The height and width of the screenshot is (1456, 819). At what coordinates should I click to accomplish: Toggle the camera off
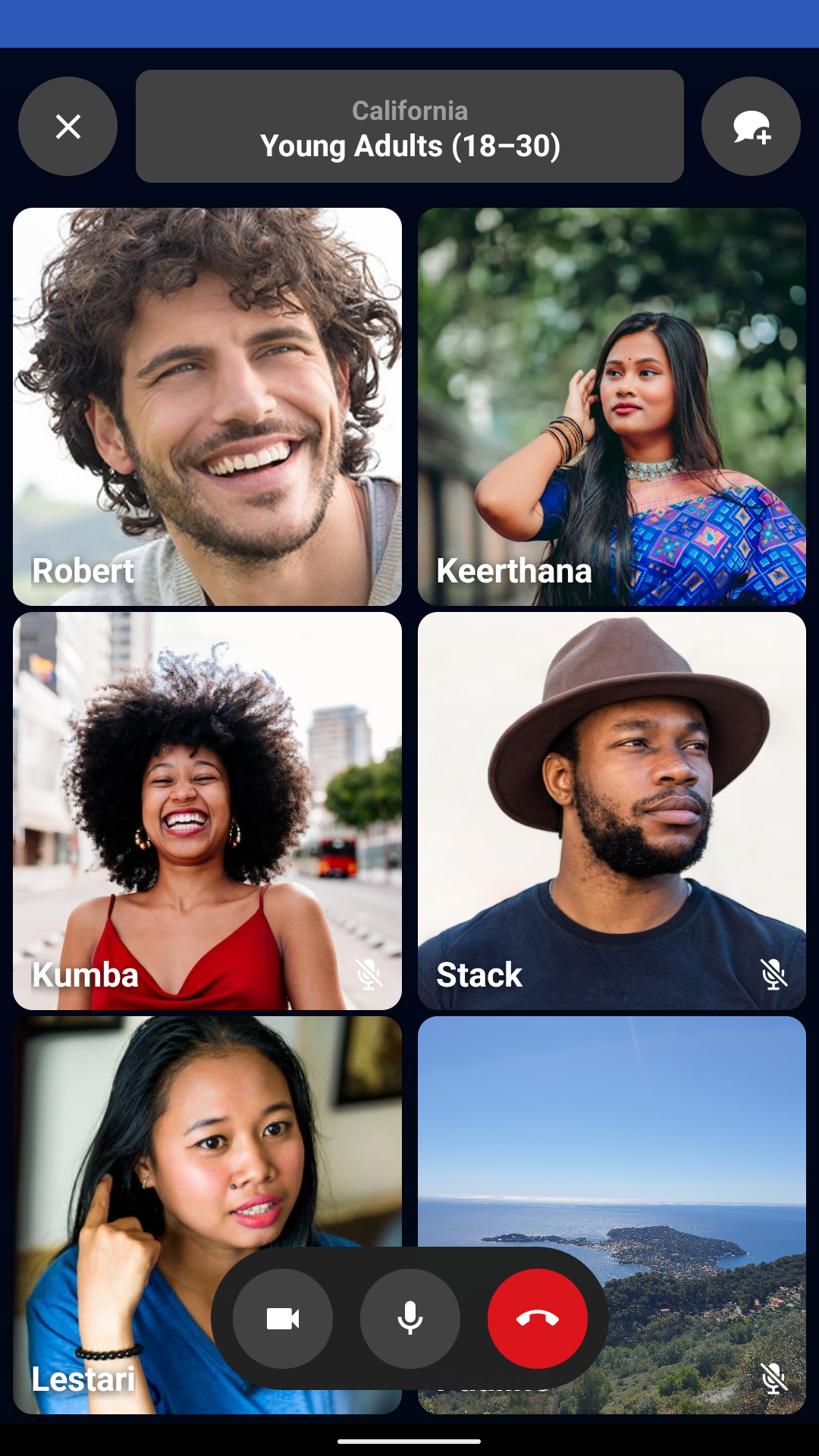point(283,1319)
